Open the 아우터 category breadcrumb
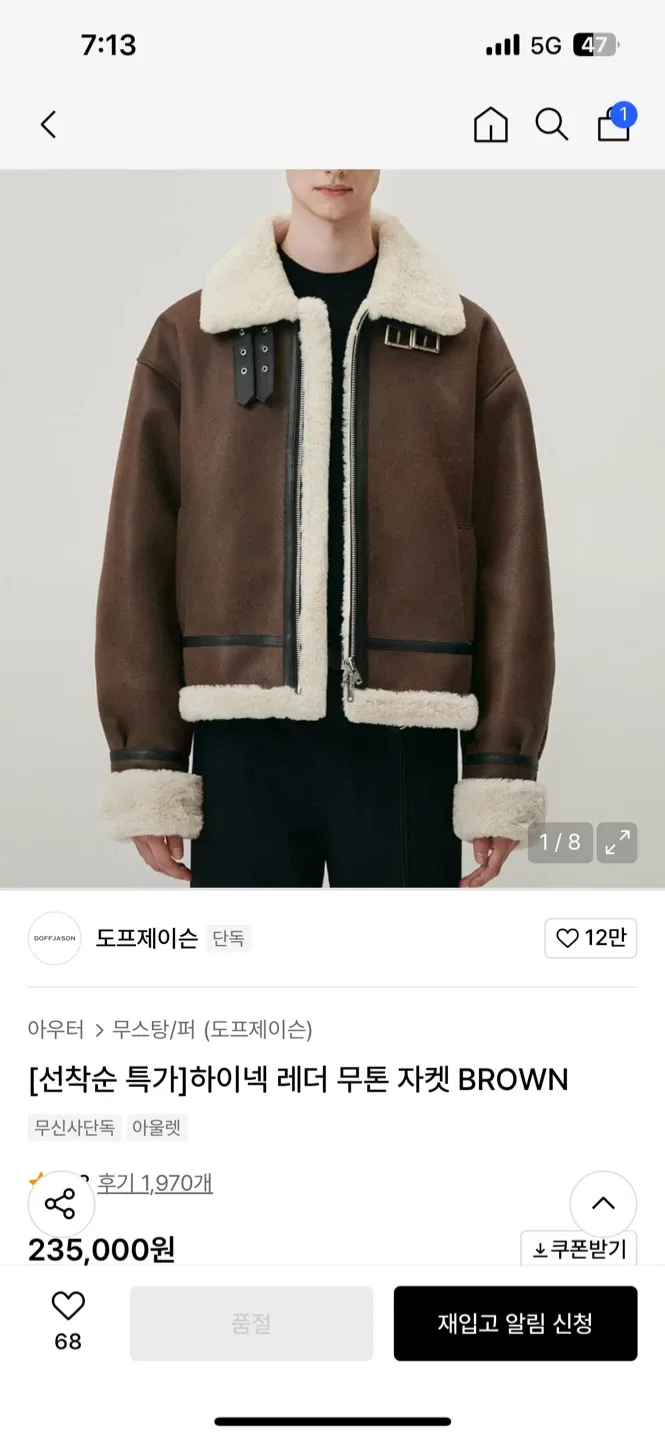 tap(56, 1029)
